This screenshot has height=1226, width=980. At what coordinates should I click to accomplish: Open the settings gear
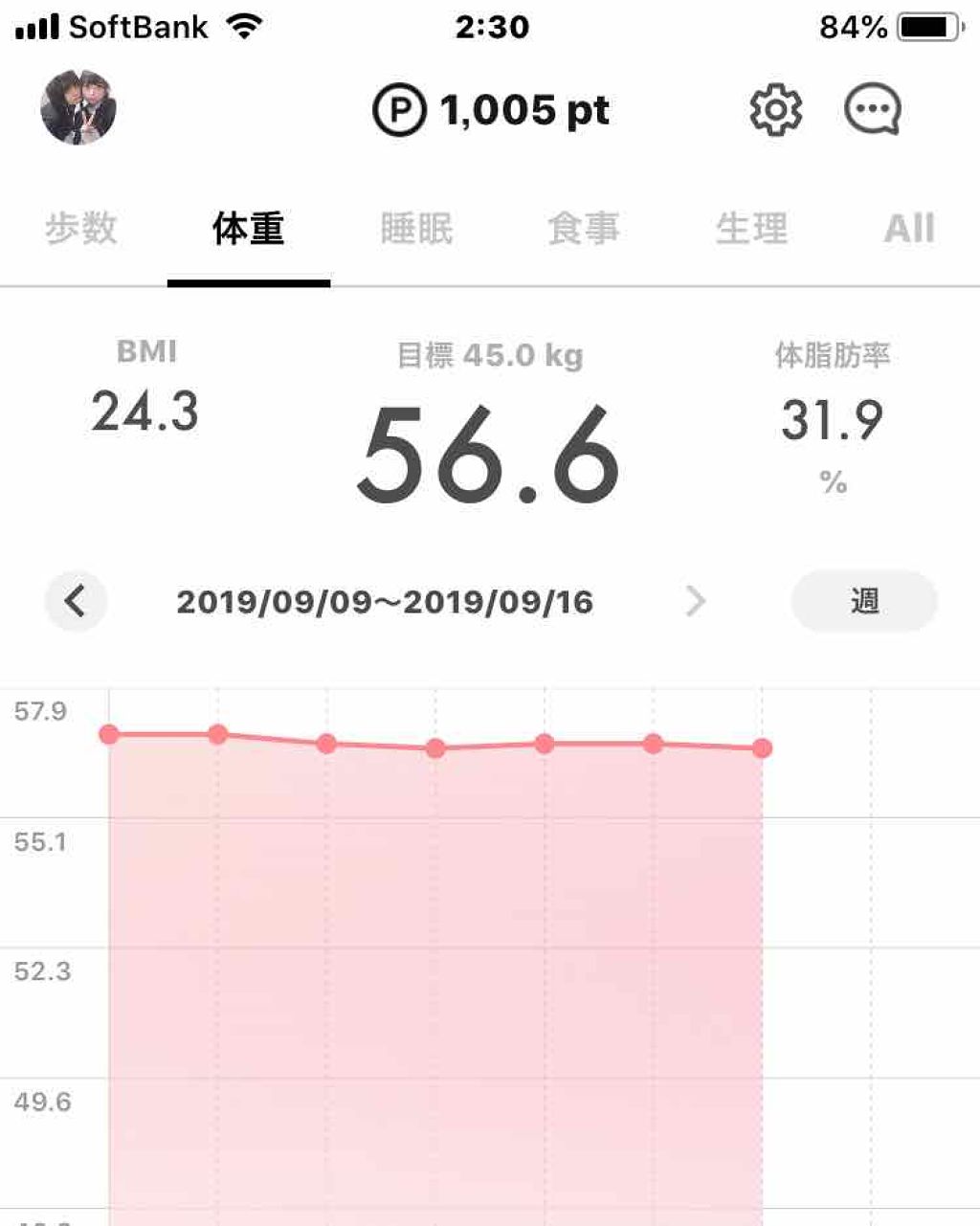click(x=774, y=109)
